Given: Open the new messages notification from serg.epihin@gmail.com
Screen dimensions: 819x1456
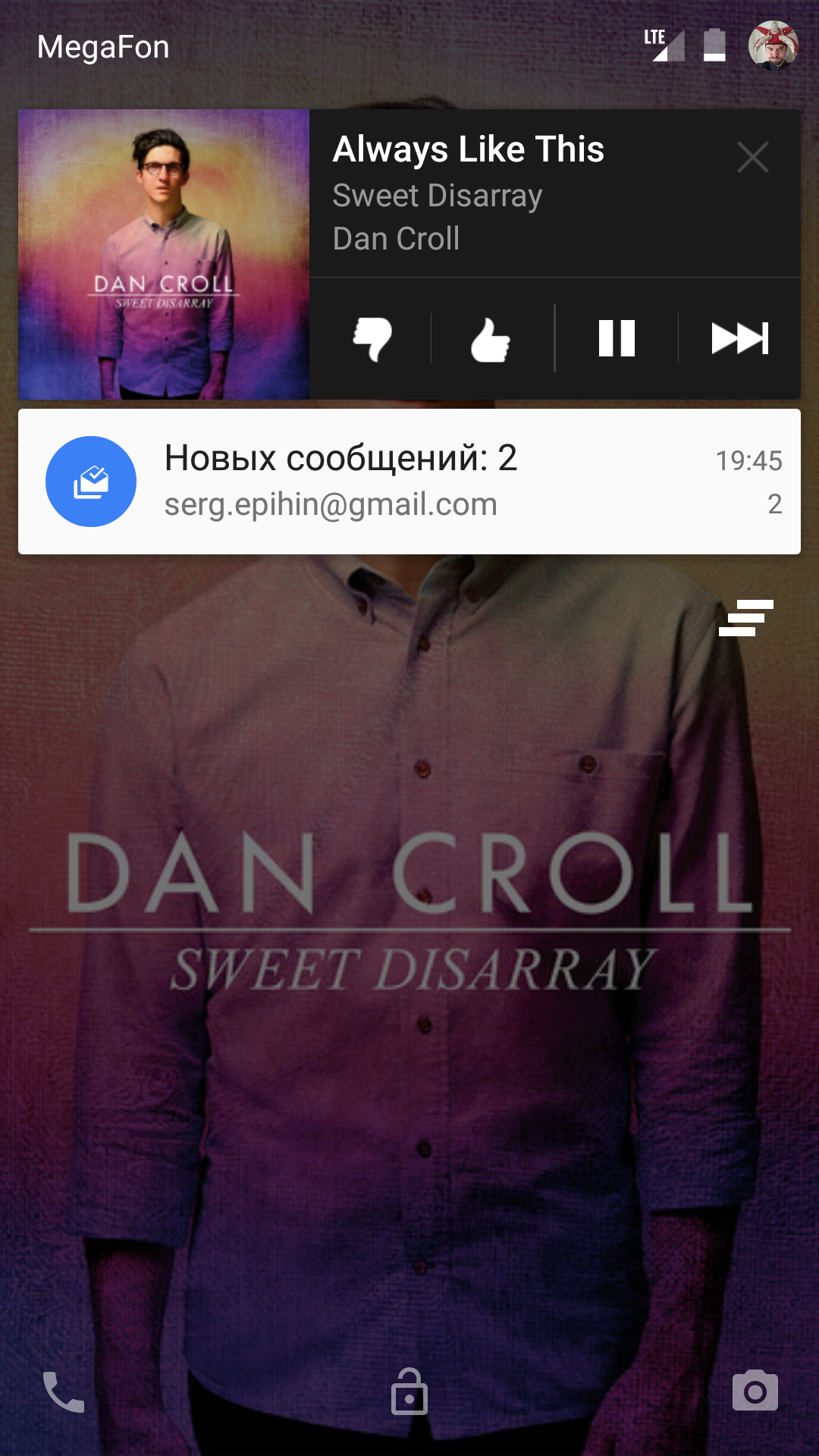Looking at the screenshot, I should click(409, 482).
